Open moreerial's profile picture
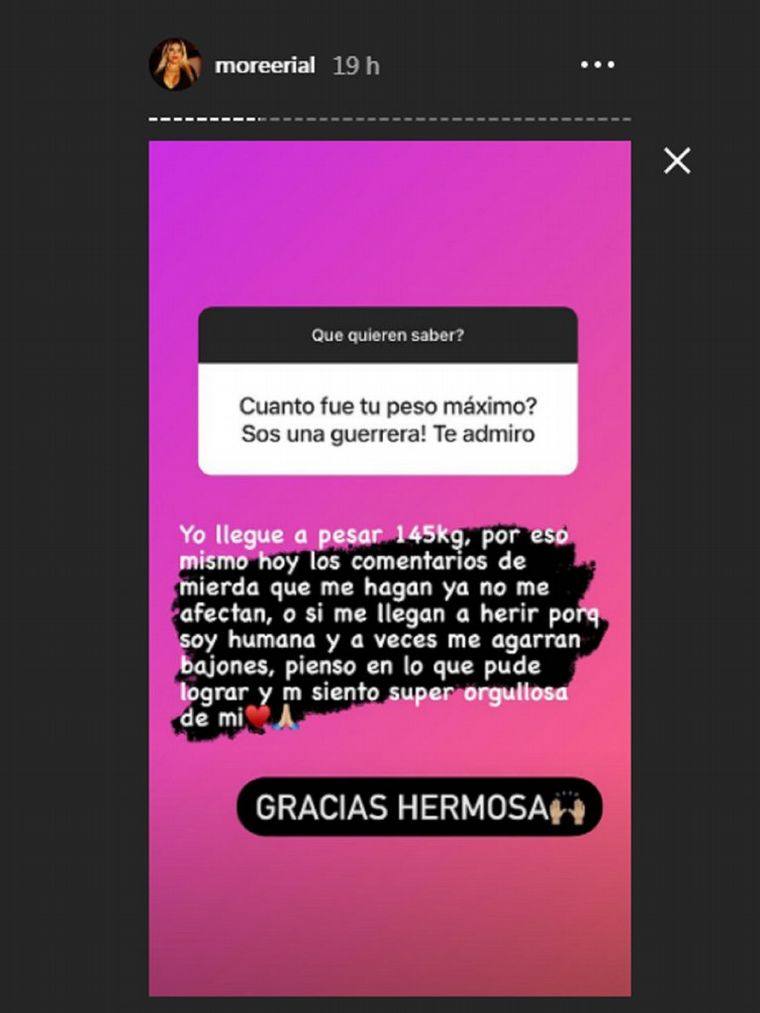Image resolution: width=760 pixels, height=1013 pixels. tap(175, 65)
